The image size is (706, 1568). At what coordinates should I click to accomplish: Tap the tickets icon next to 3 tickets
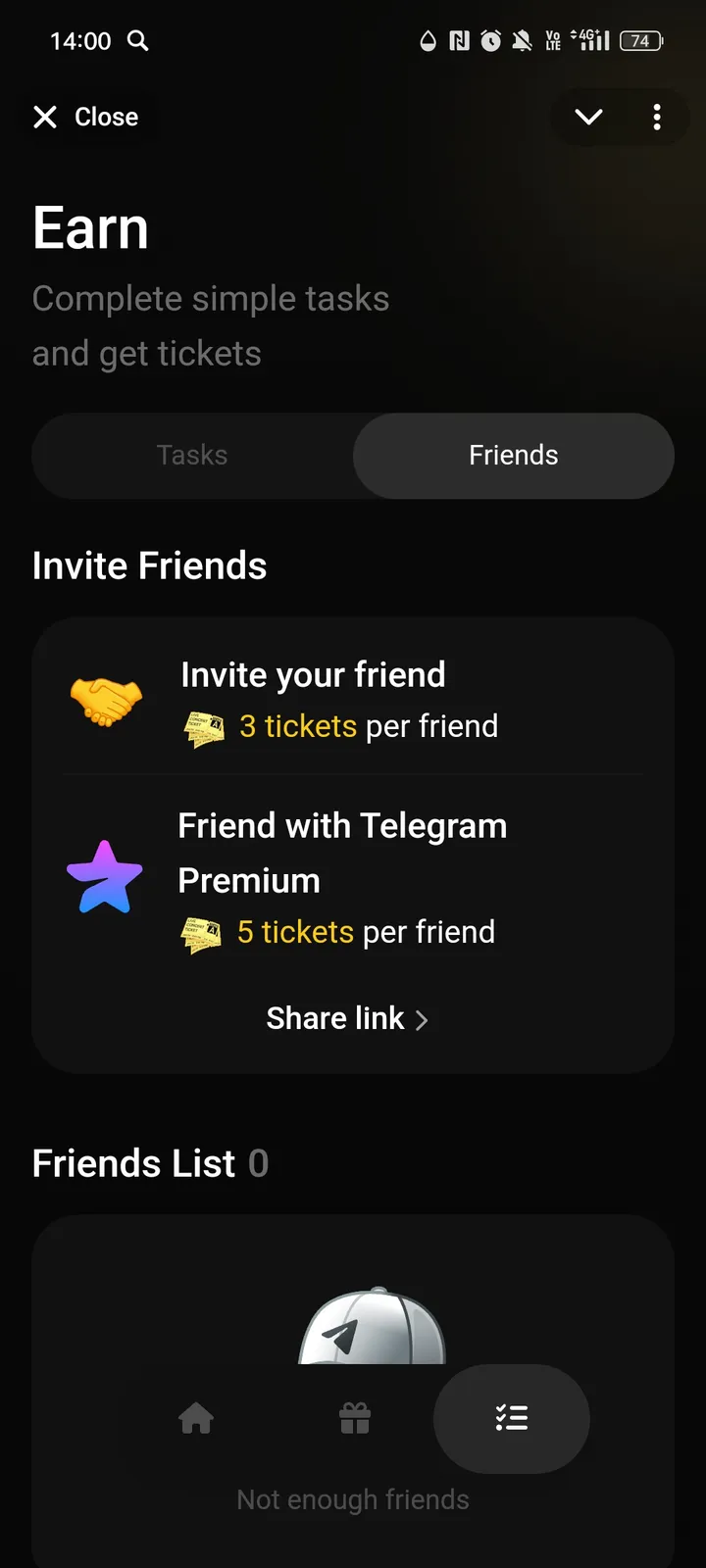205,729
